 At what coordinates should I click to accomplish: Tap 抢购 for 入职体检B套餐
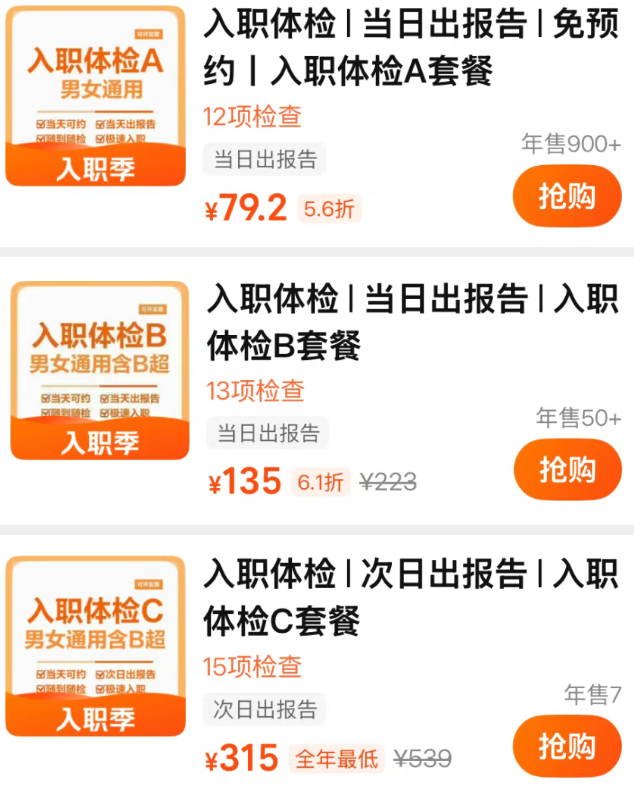567,468
